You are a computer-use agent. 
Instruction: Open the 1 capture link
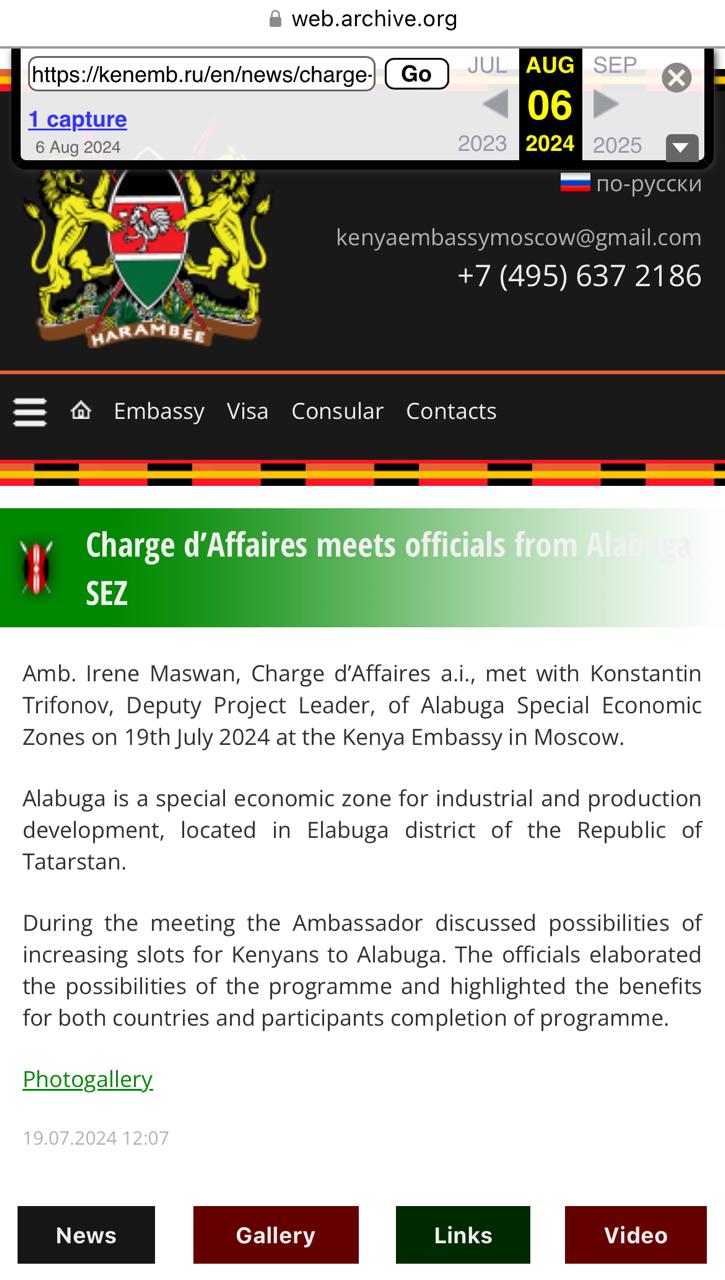point(77,119)
